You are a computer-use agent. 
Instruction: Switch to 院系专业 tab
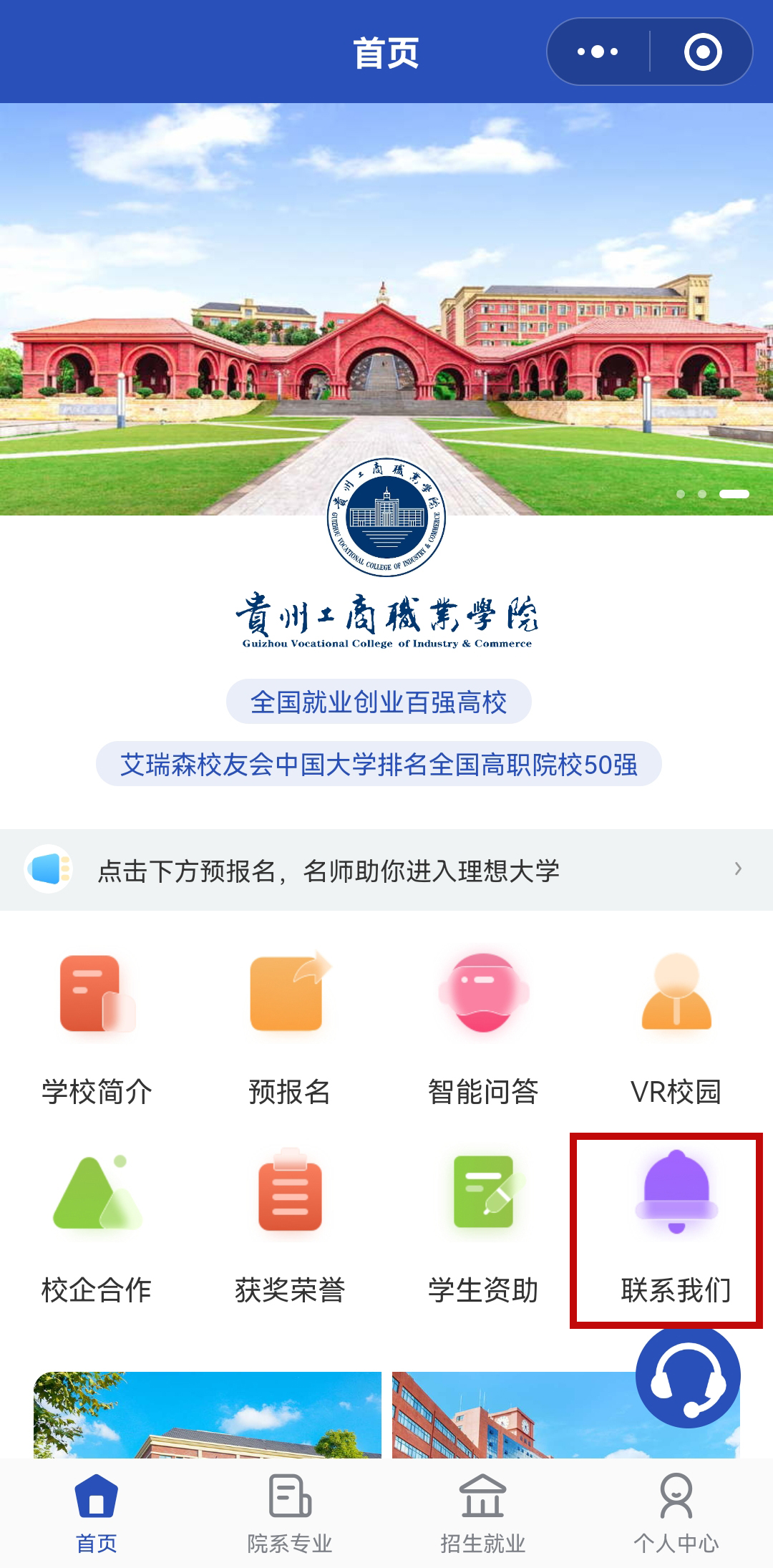pyautogui.click(x=290, y=1512)
